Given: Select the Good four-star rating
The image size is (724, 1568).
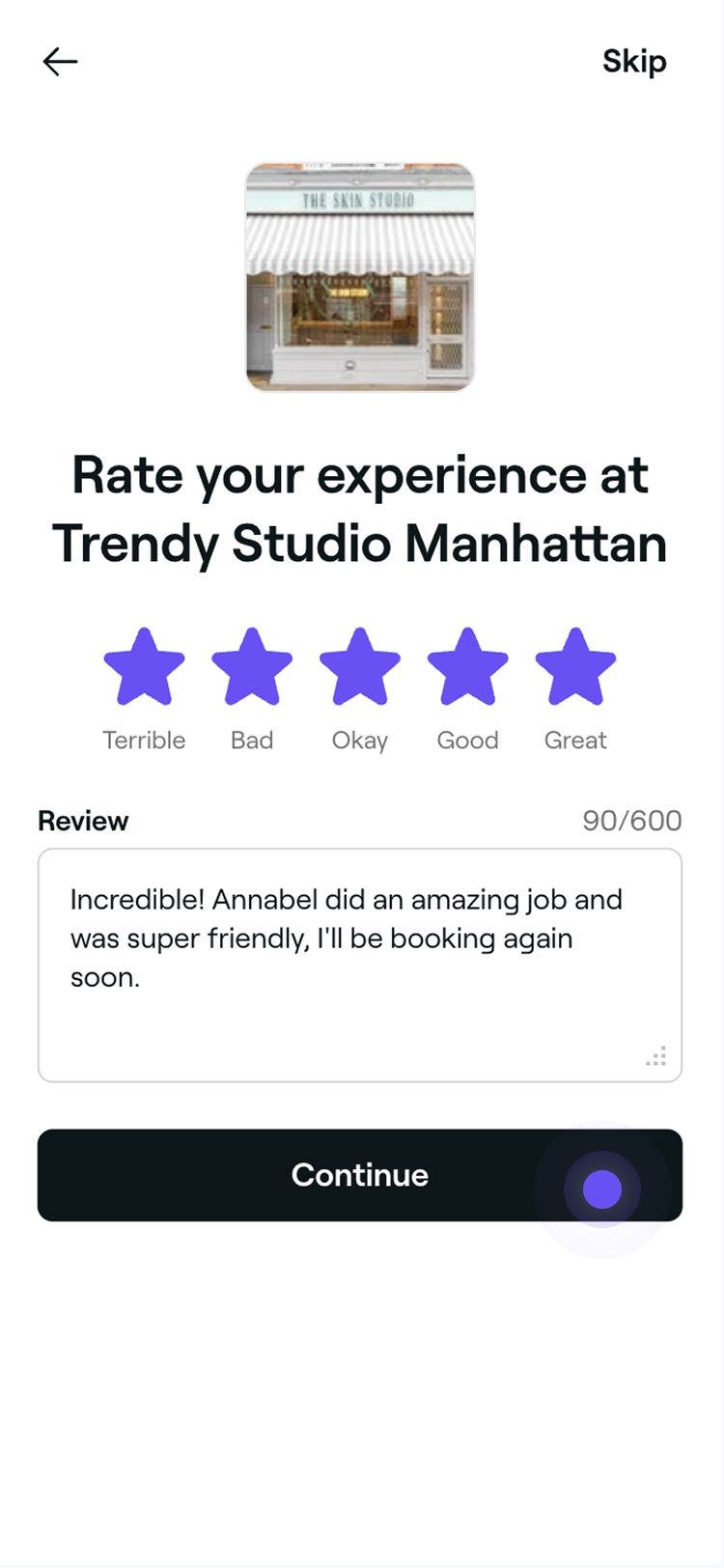Looking at the screenshot, I should click(468, 667).
